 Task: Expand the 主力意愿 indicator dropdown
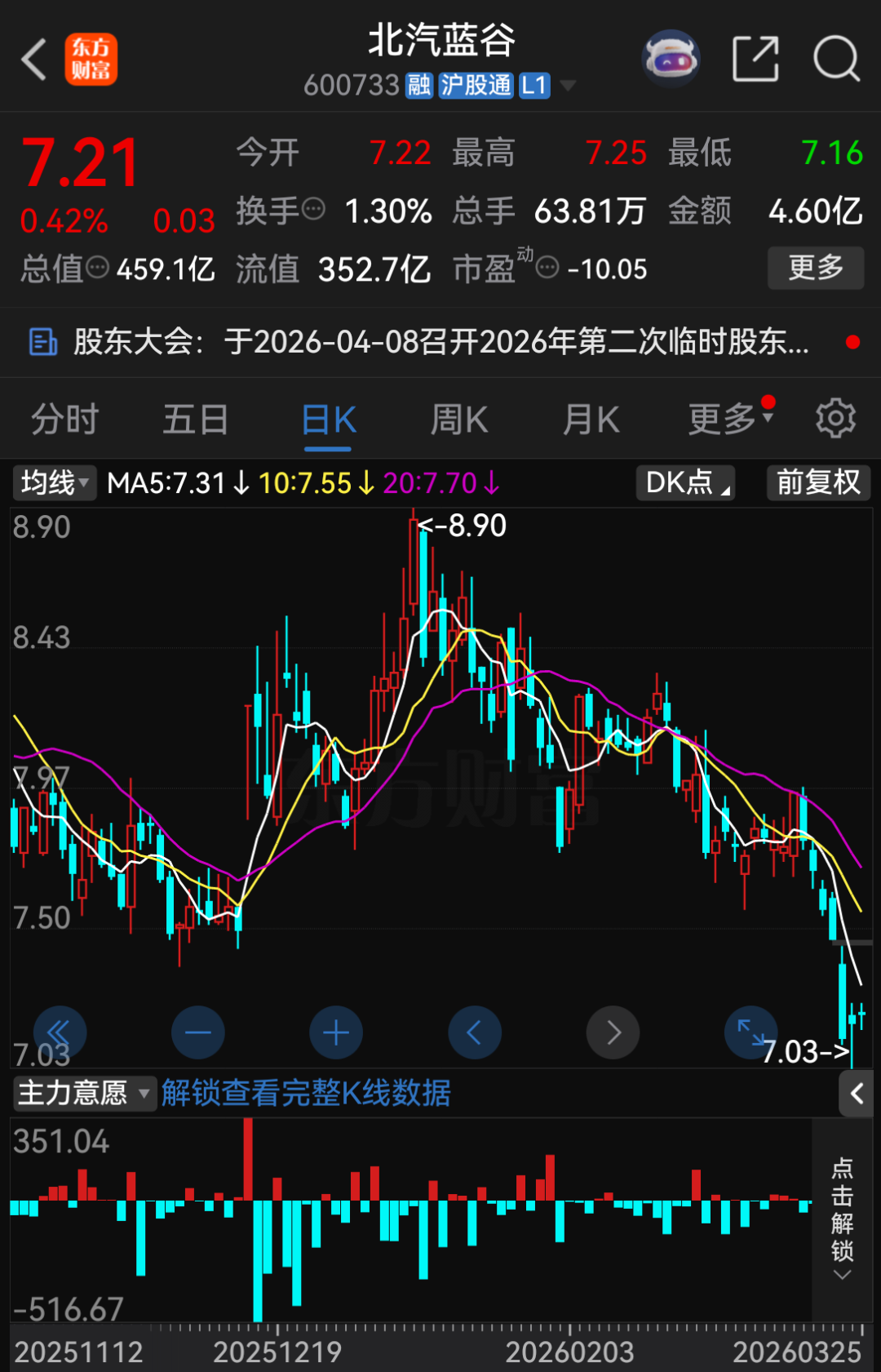click(x=84, y=1094)
